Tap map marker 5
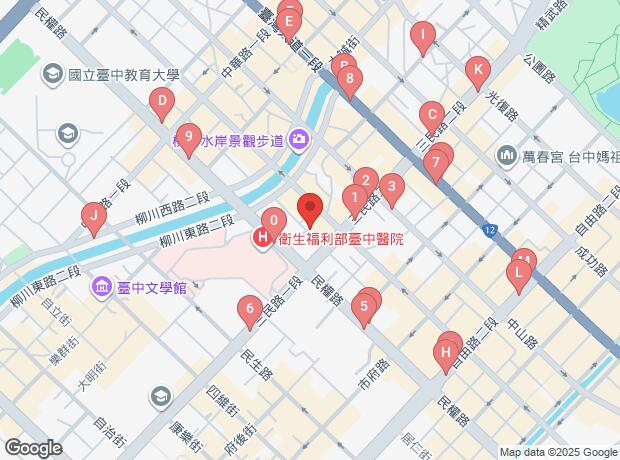 pyautogui.click(x=364, y=311)
